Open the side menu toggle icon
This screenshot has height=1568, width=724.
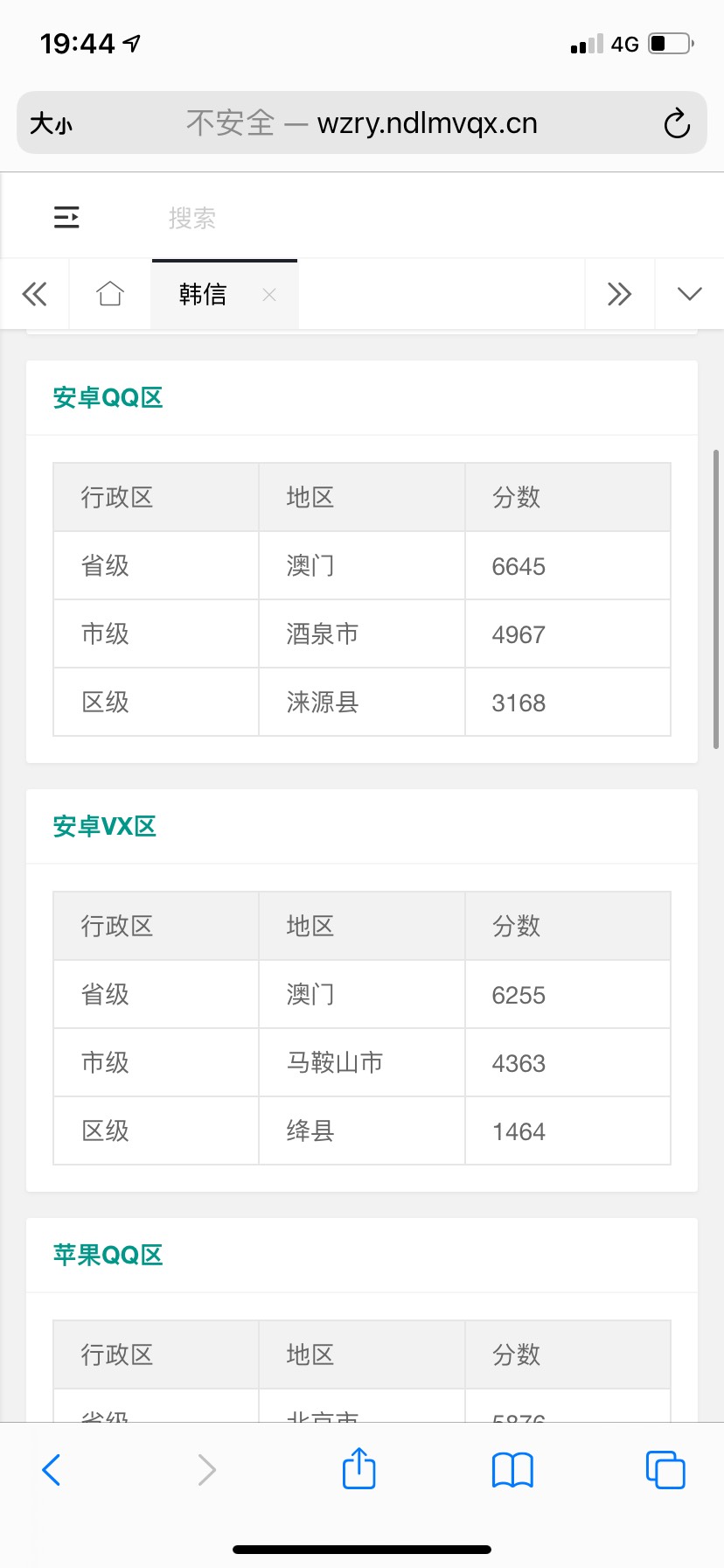[66, 217]
